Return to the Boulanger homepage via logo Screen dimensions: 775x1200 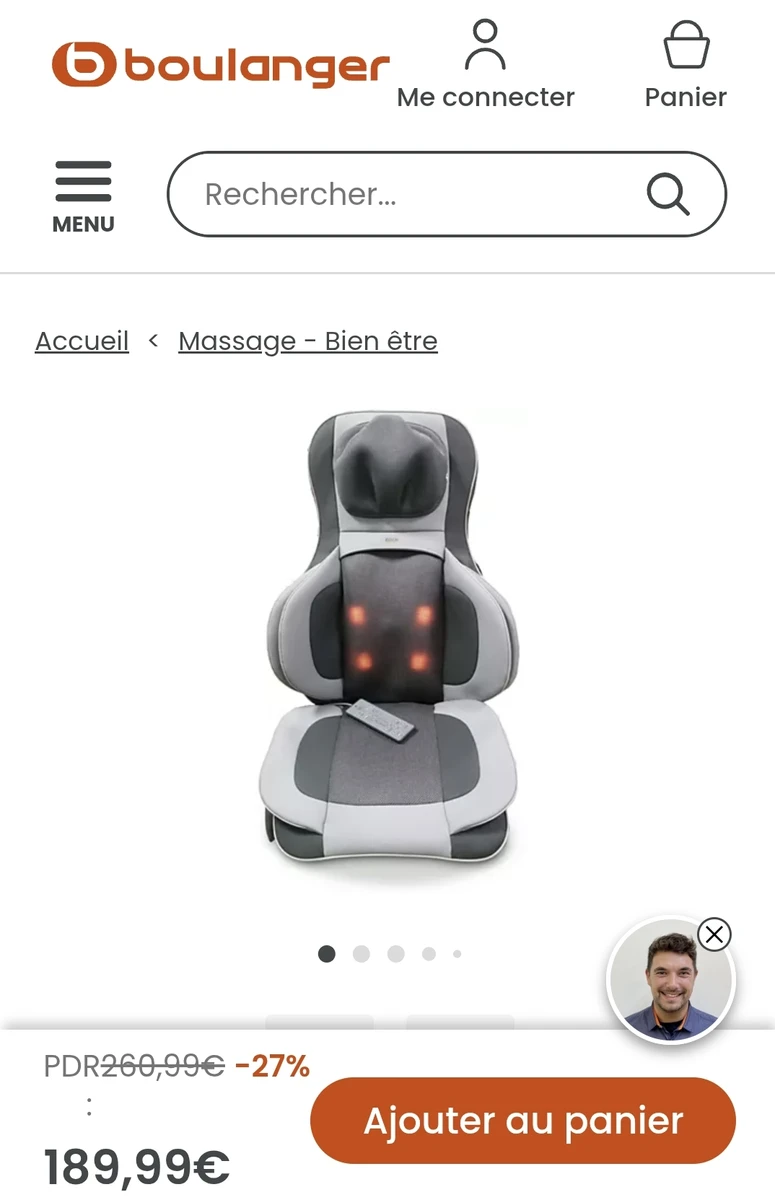[x=221, y=65]
